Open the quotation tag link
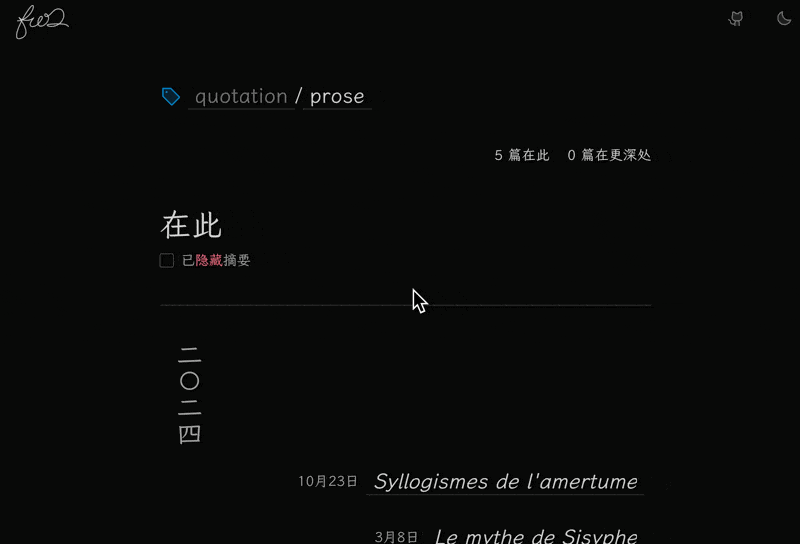The height and width of the screenshot is (544, 800). (241, 96)
